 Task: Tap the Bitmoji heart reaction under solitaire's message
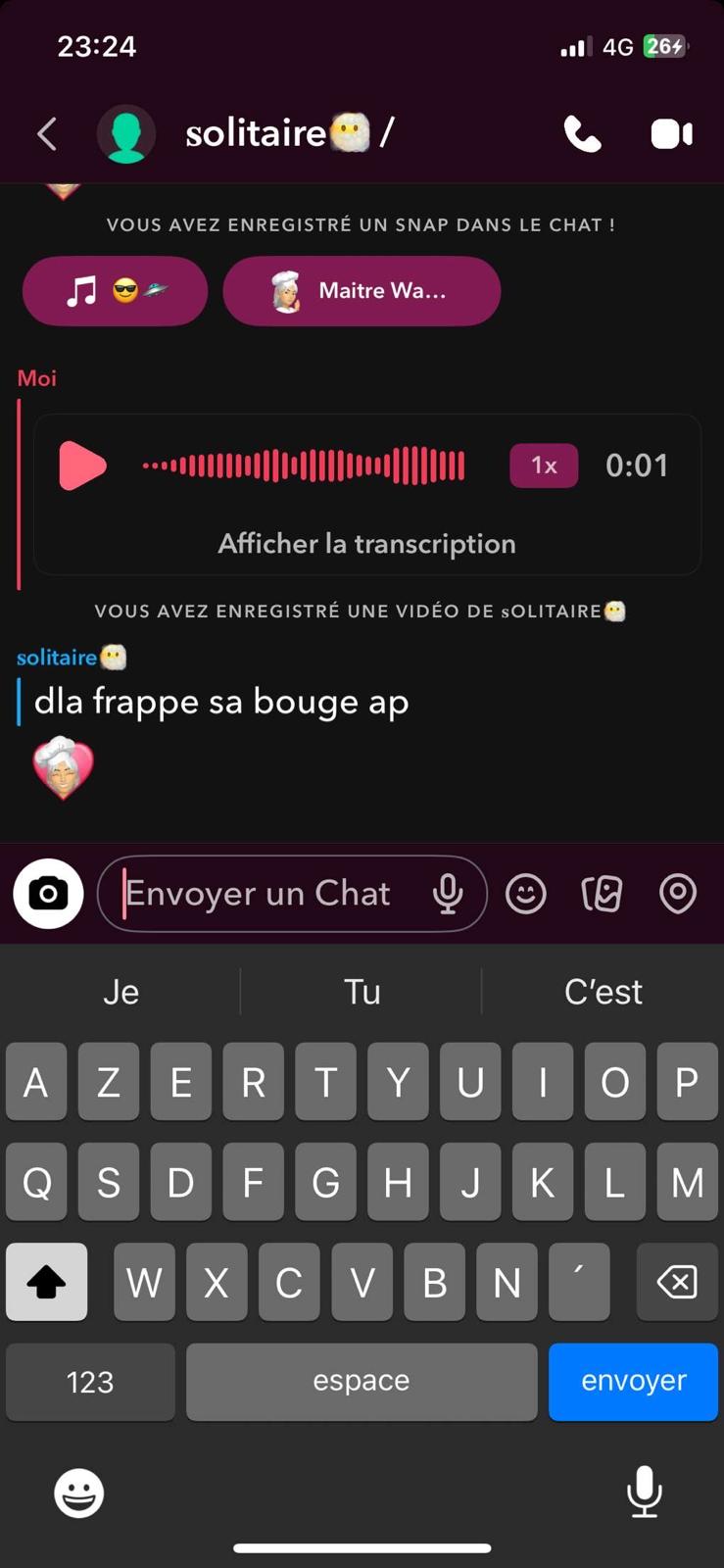coord(63,767)
